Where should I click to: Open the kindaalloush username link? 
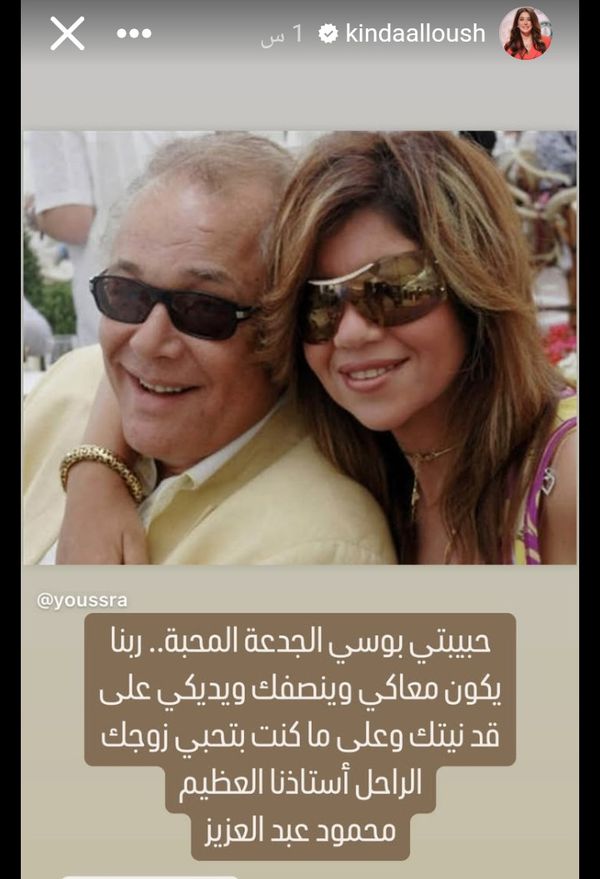coord(415,34)
